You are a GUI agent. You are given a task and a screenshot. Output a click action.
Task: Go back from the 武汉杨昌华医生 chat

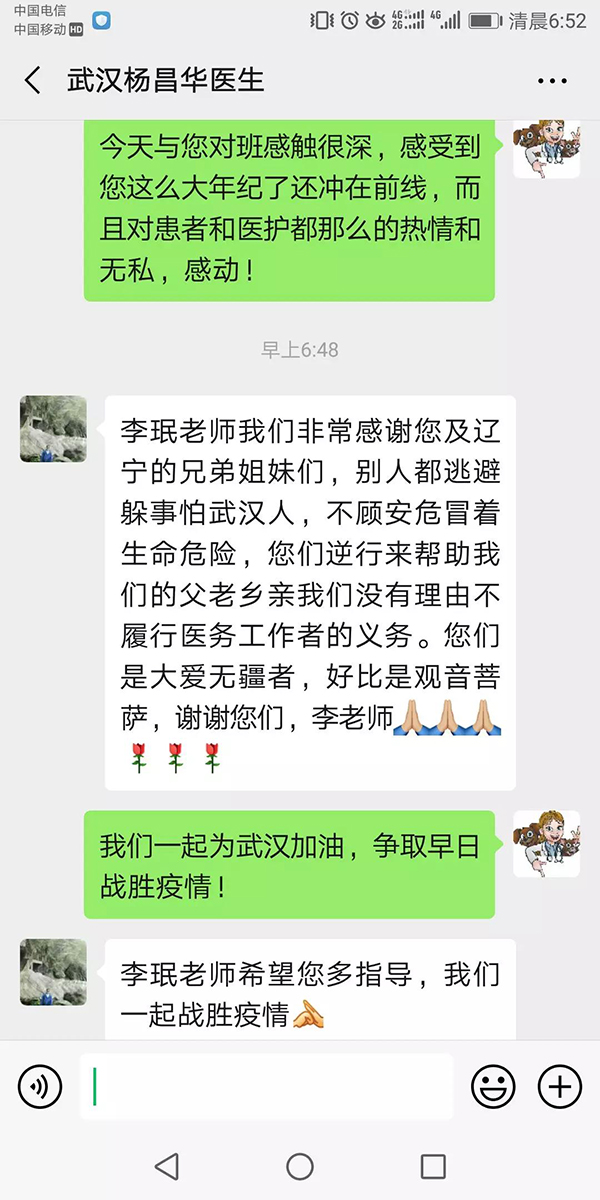coord(33,81)
